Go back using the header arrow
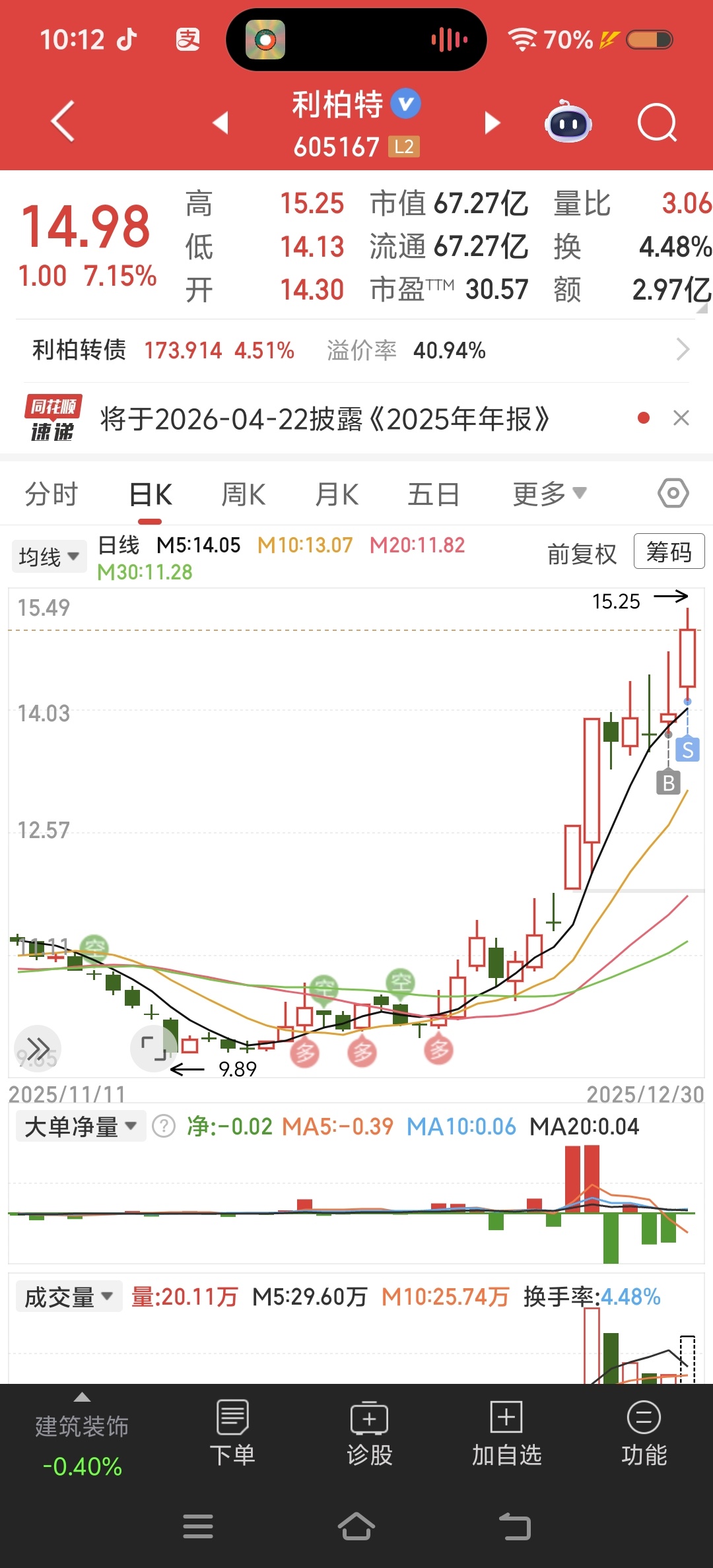Image resolution: width=713 pixels, height=1568 pixels. point(63,121)
